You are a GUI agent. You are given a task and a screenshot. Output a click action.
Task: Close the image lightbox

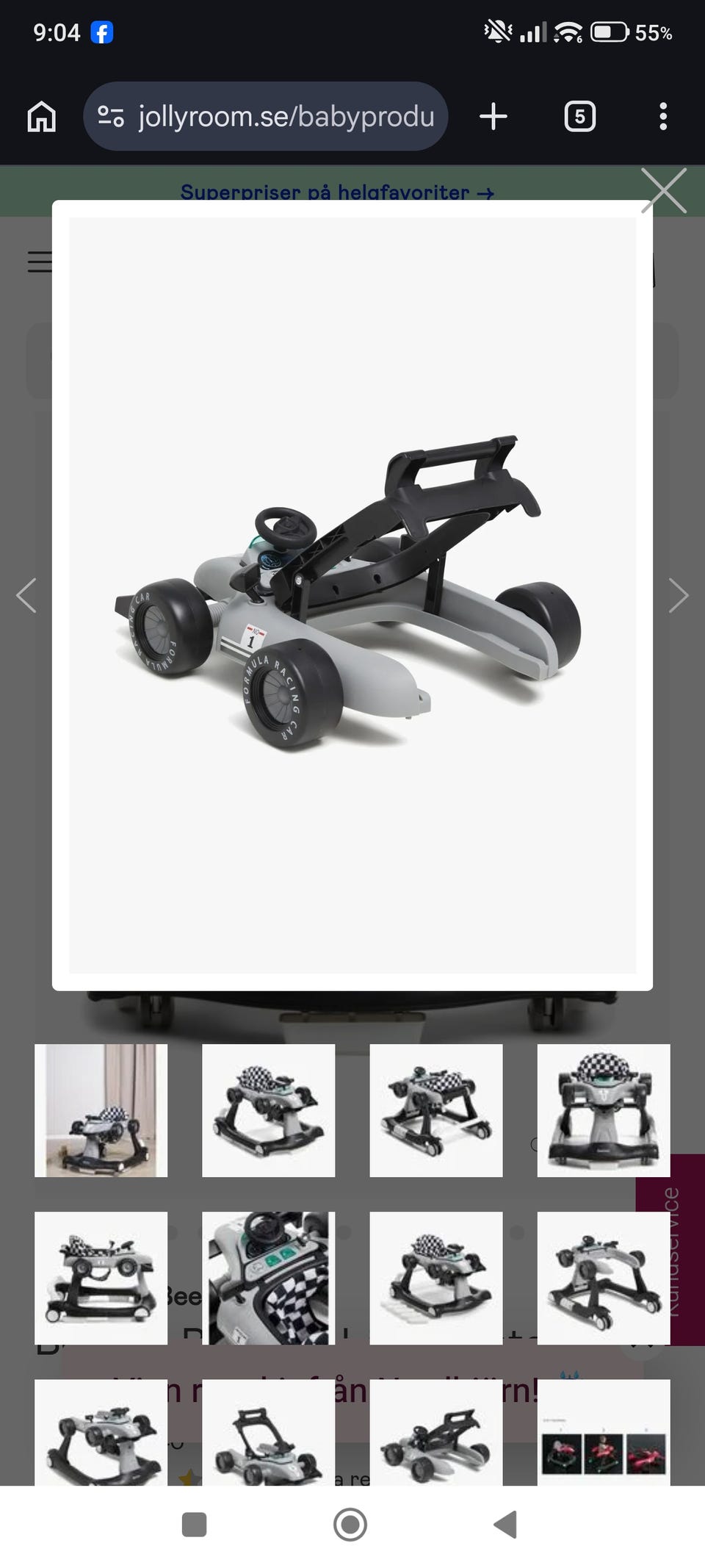[x=664, y=190]
